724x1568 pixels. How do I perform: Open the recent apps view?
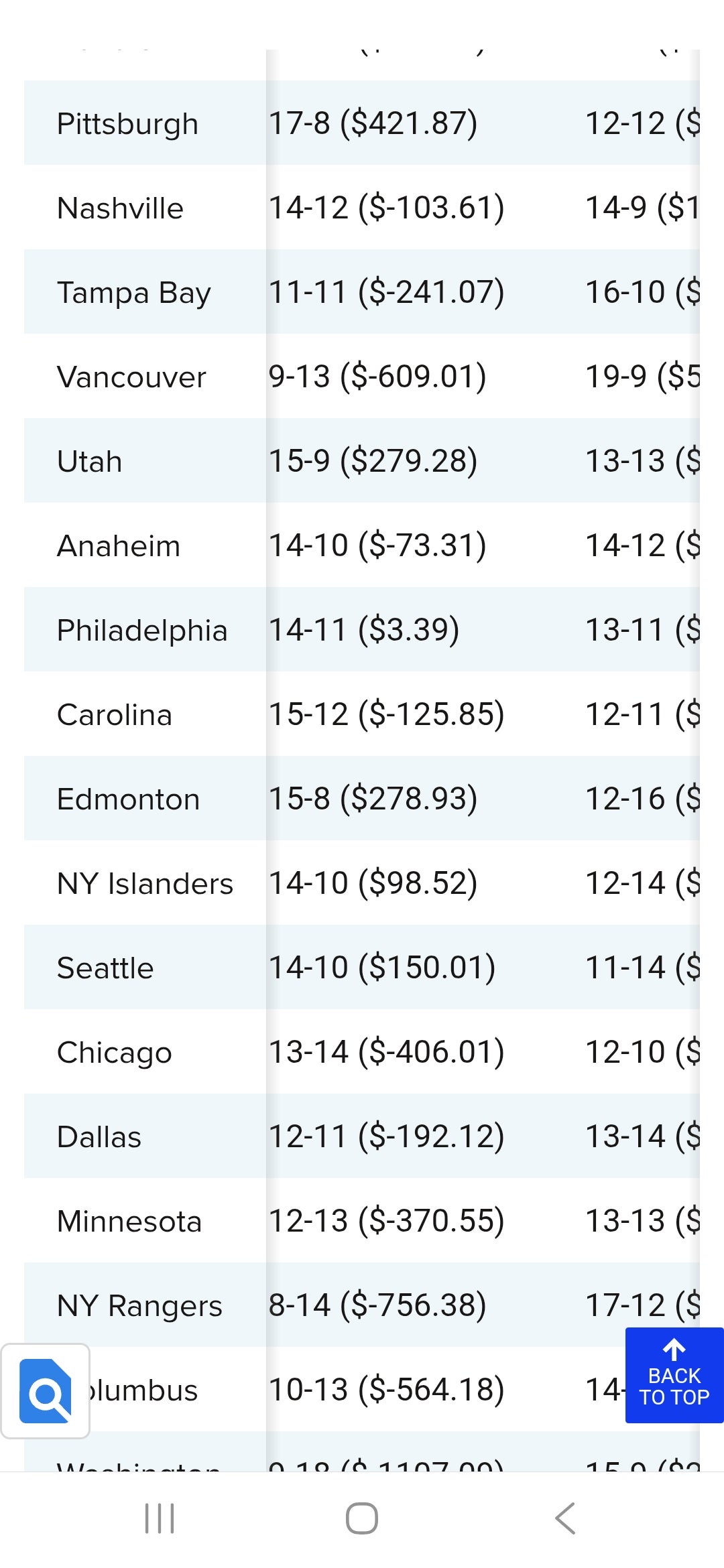160,1518
